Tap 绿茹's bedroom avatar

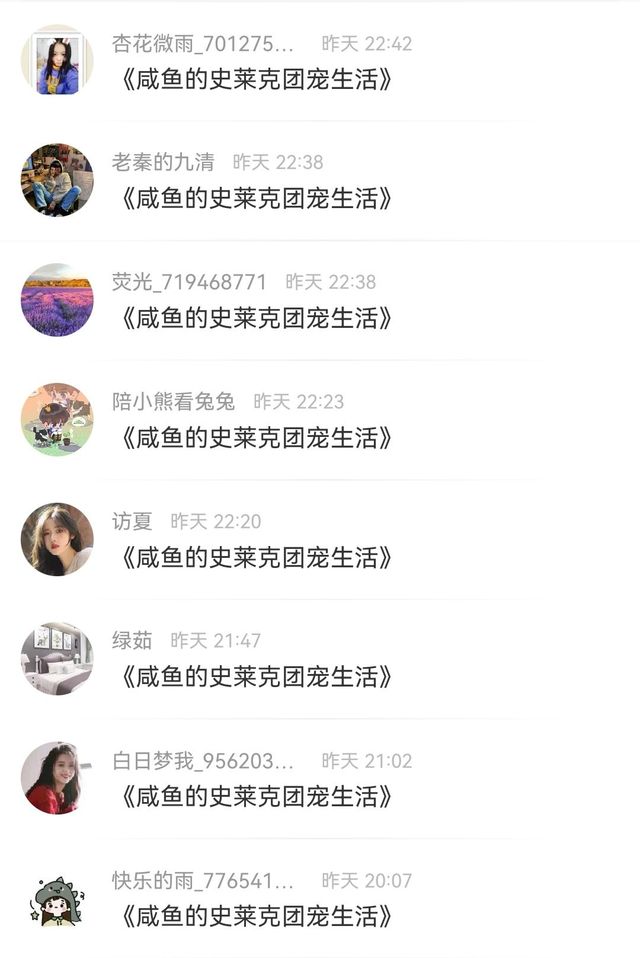coord(57,659)
